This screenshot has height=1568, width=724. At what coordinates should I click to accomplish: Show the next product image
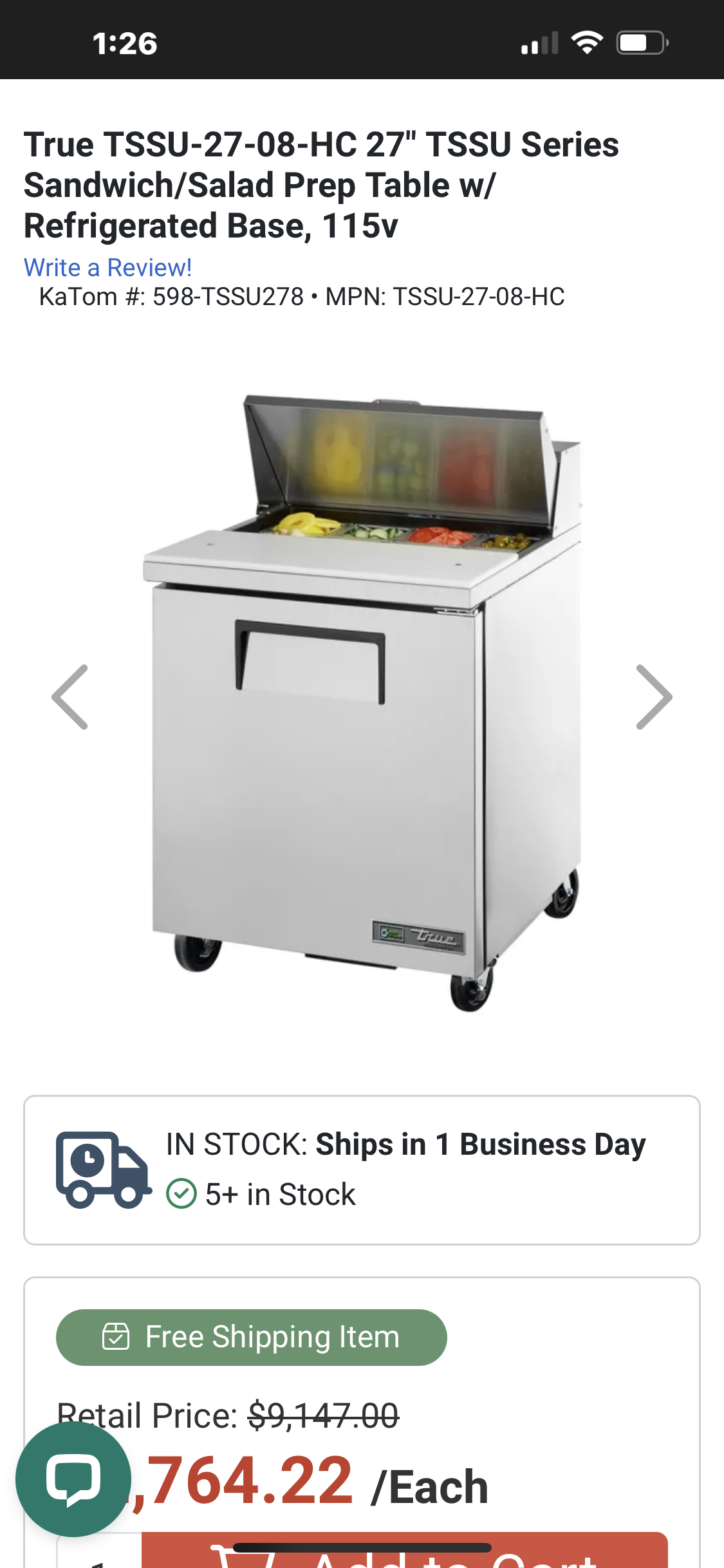point(654,697)
